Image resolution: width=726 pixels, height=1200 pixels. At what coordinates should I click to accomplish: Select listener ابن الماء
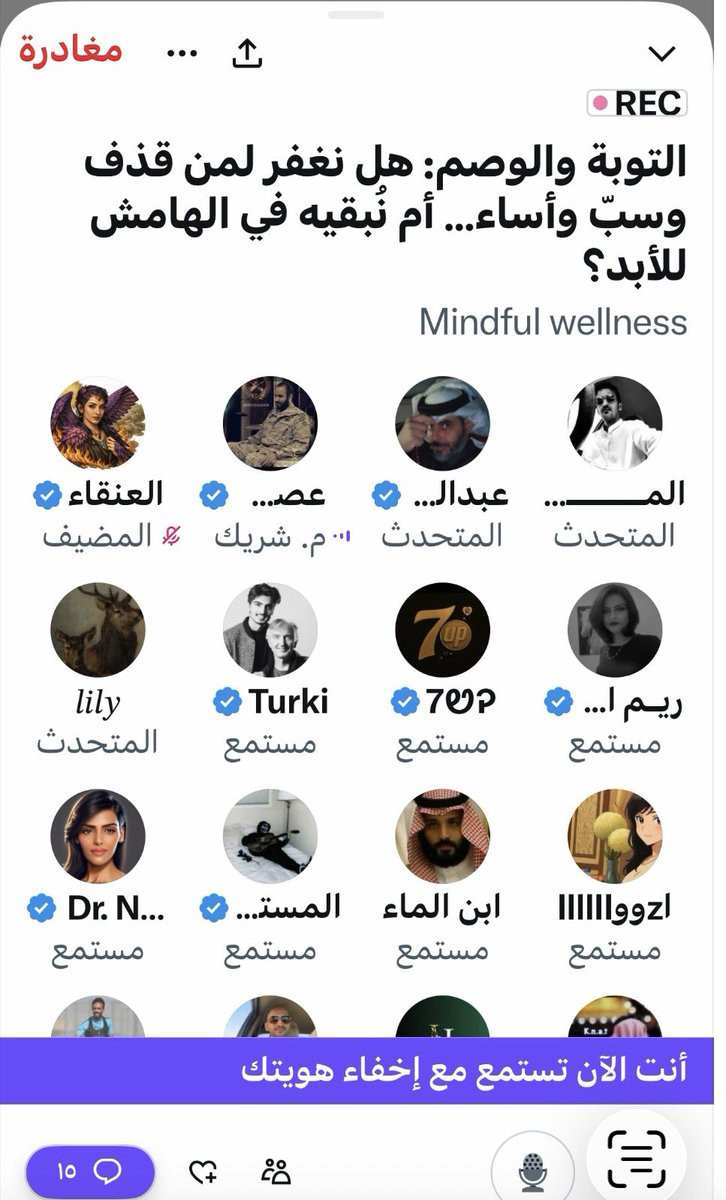coord(442,837)
